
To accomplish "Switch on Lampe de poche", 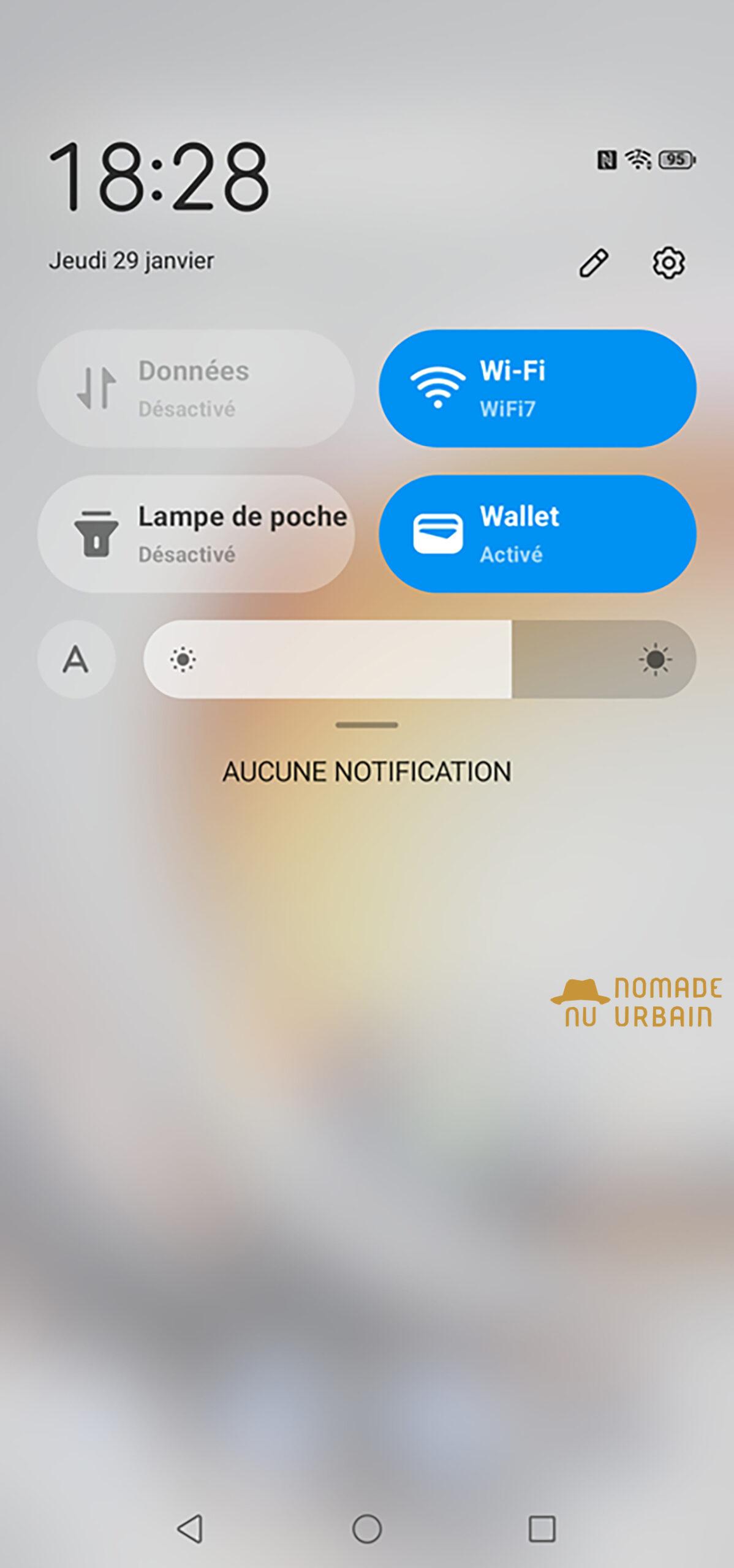I will pos(196,533).
